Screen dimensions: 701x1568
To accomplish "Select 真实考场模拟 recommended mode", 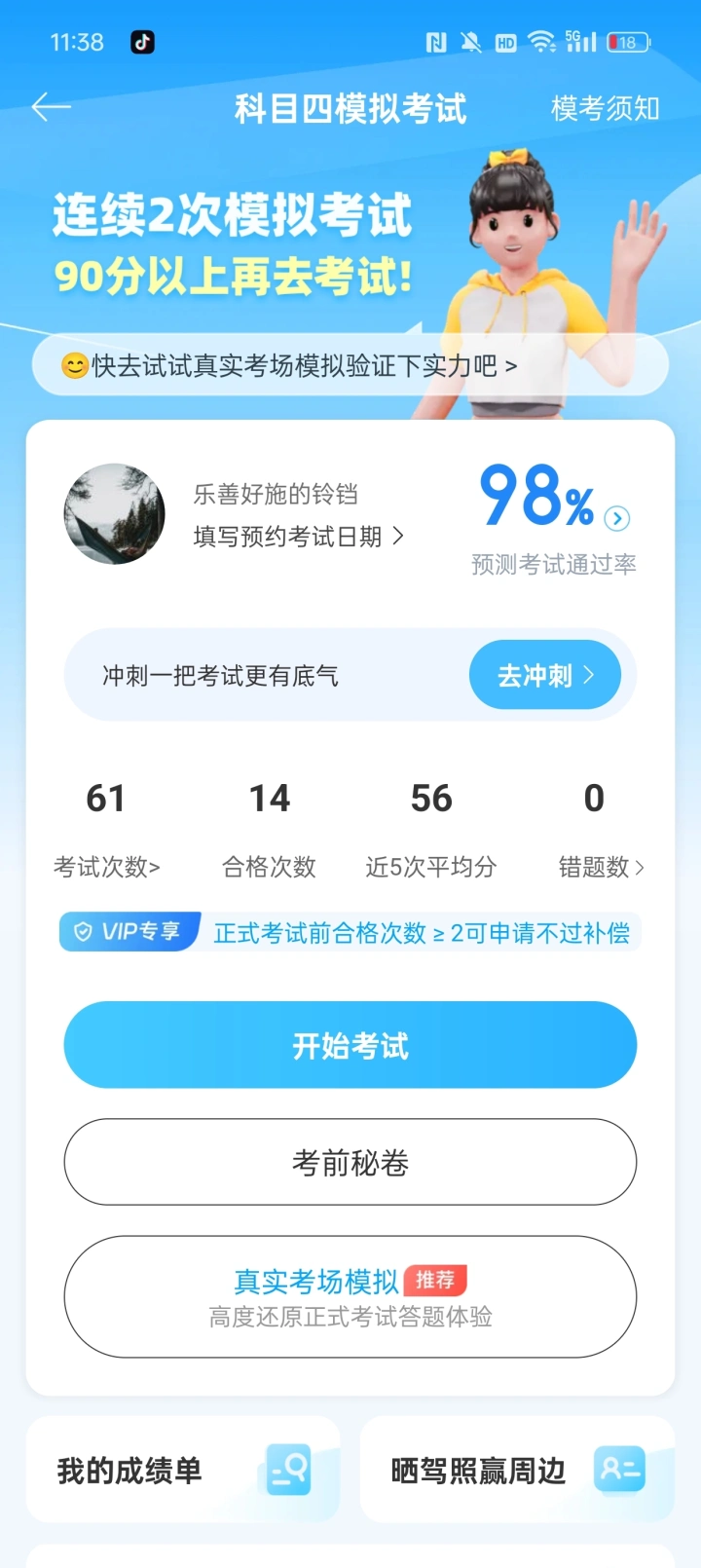I will (350, 1296).
